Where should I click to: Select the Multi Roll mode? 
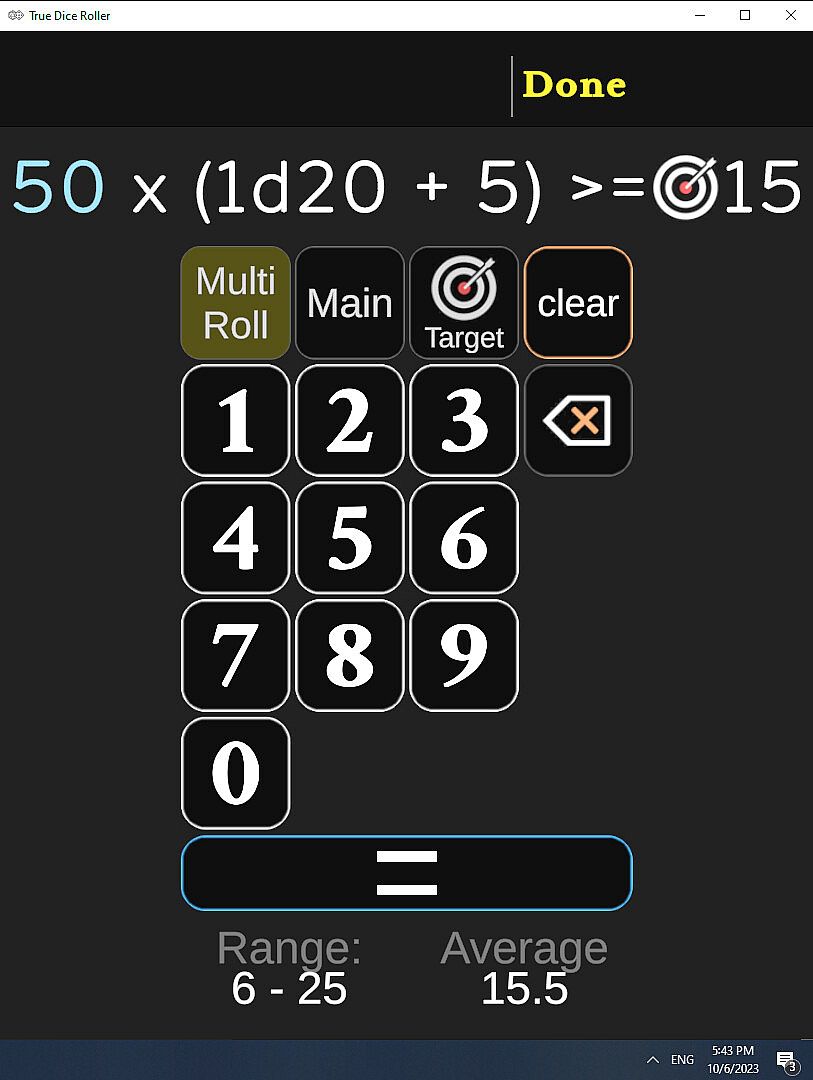click(x=236, y=303)
